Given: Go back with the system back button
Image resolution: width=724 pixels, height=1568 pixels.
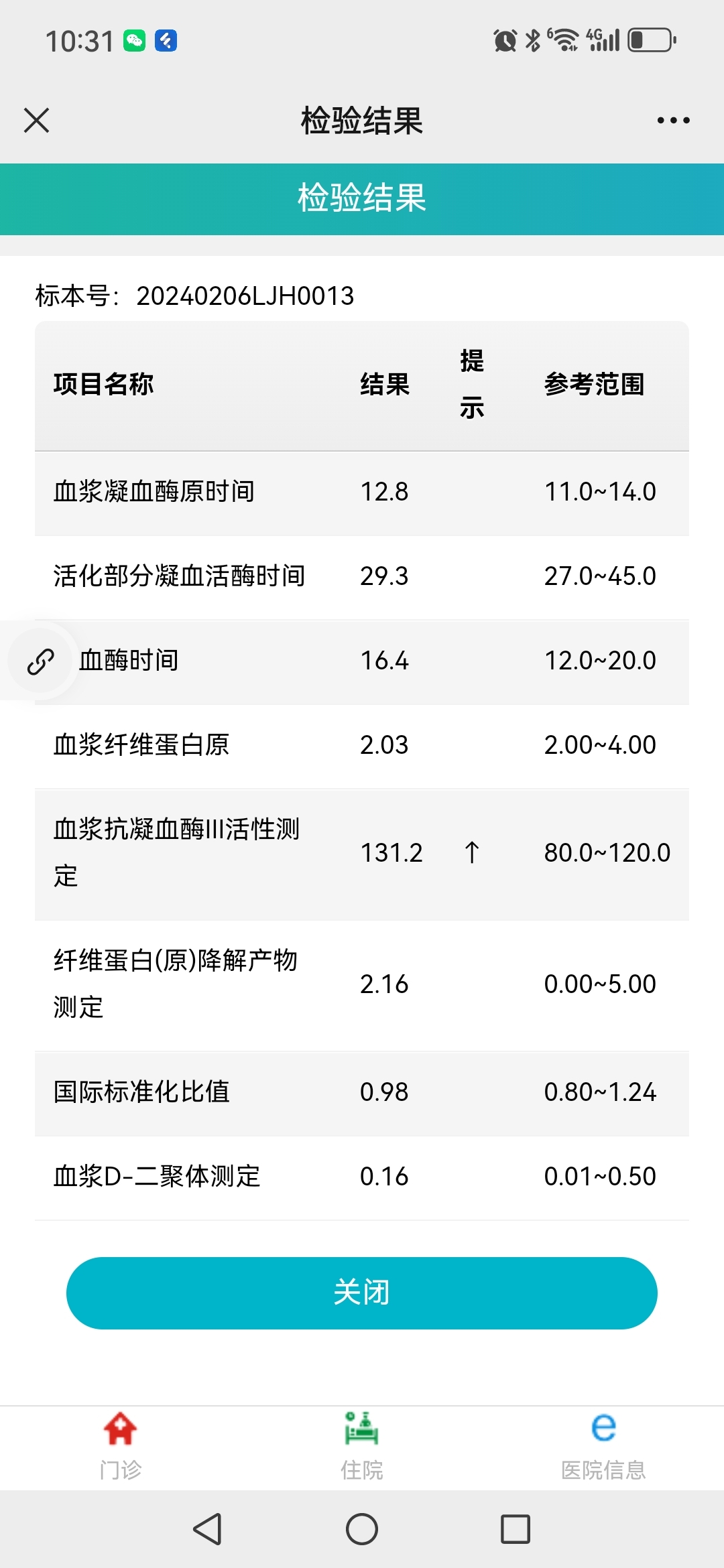Looking at the screenshot, I should click(208, 1529).
